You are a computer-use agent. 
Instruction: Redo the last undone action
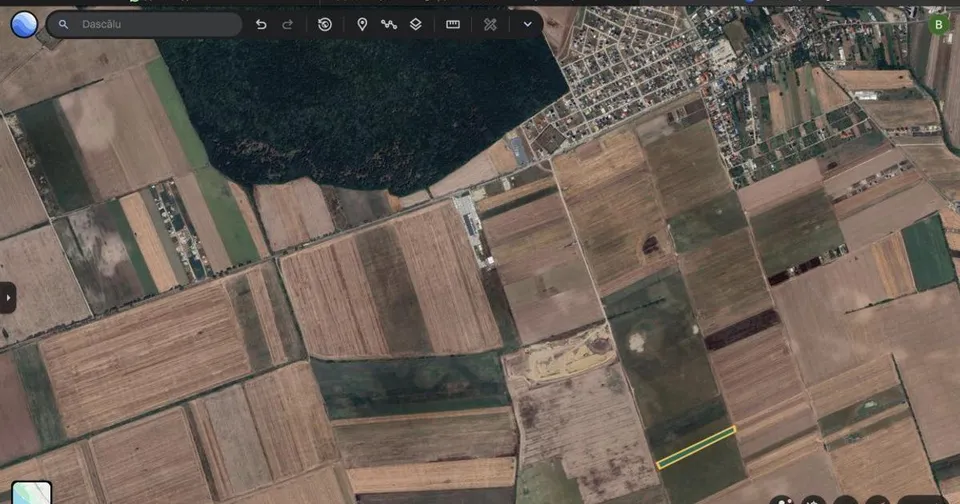287,24
